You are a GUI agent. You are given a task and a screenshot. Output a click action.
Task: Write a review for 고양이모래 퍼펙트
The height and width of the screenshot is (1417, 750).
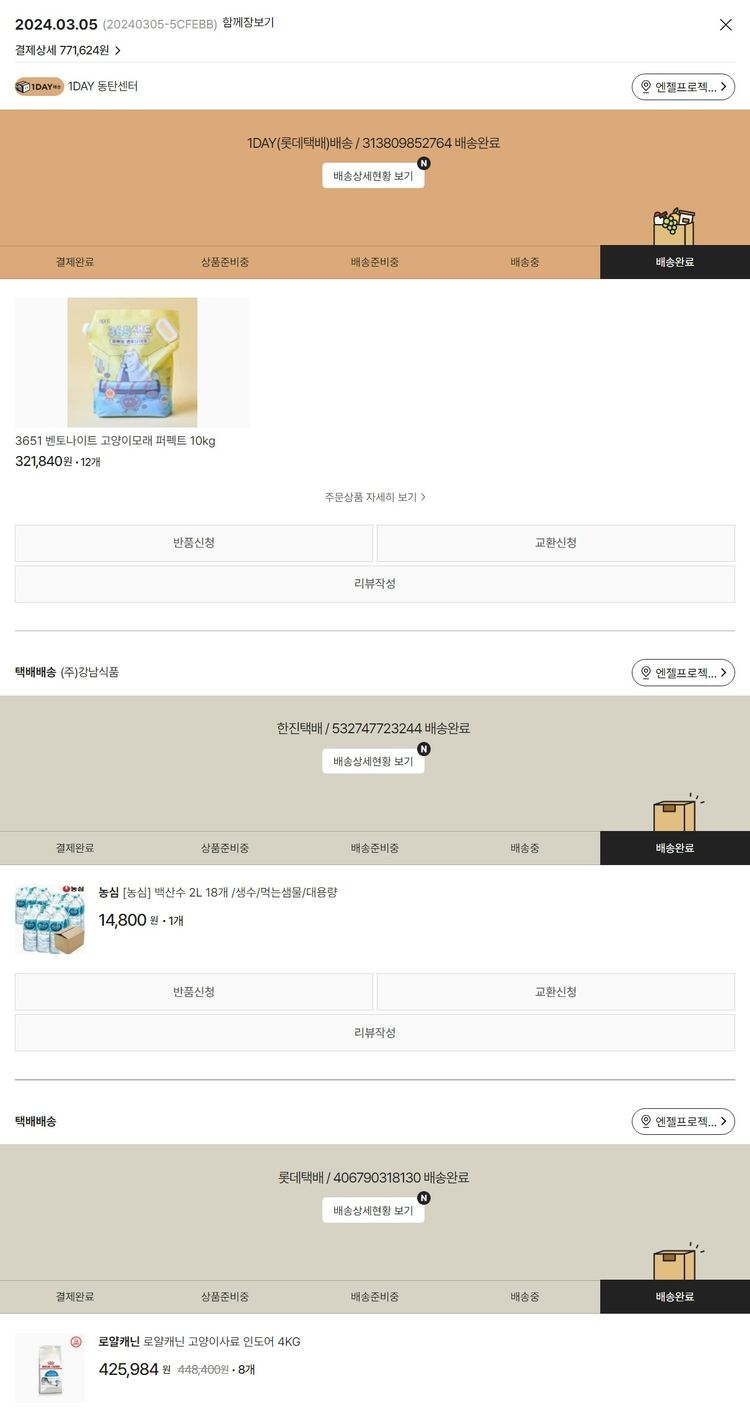click(x=375, y=584)
